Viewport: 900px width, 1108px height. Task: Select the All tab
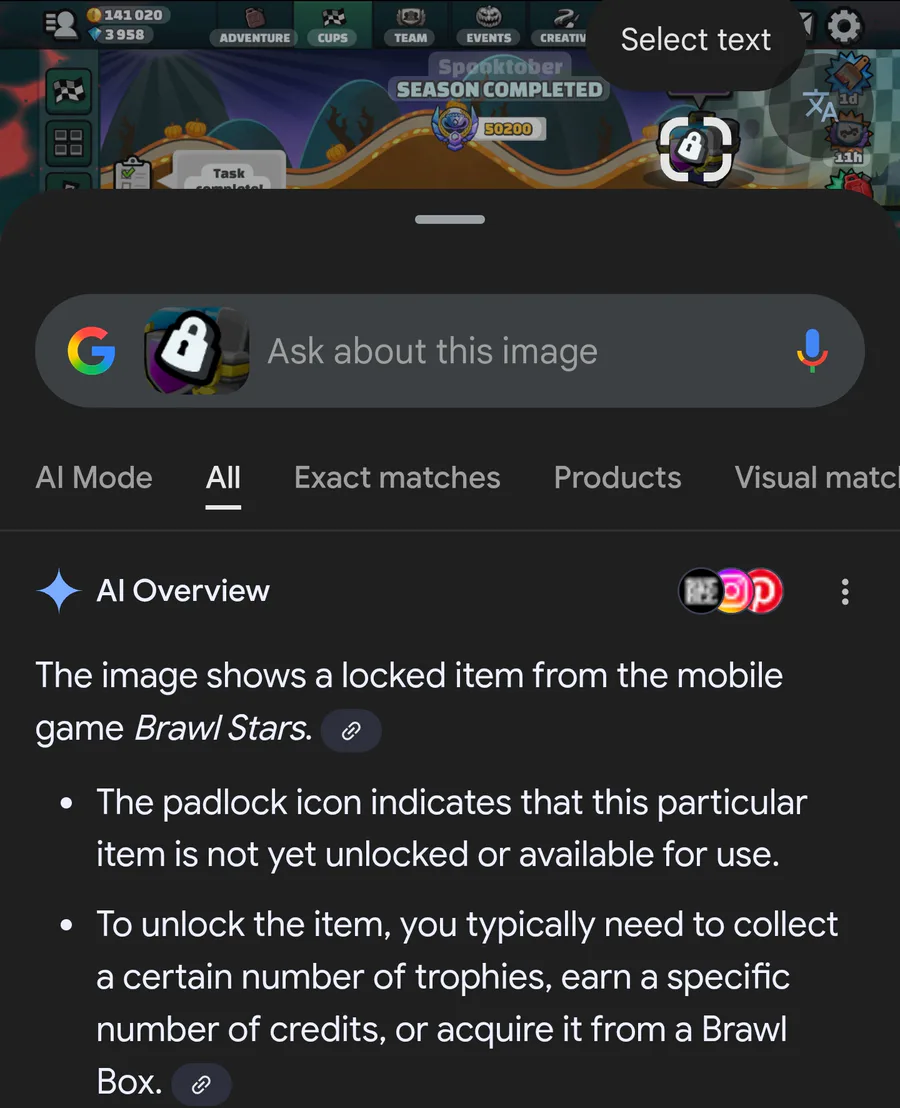click(x=223, y=477)
